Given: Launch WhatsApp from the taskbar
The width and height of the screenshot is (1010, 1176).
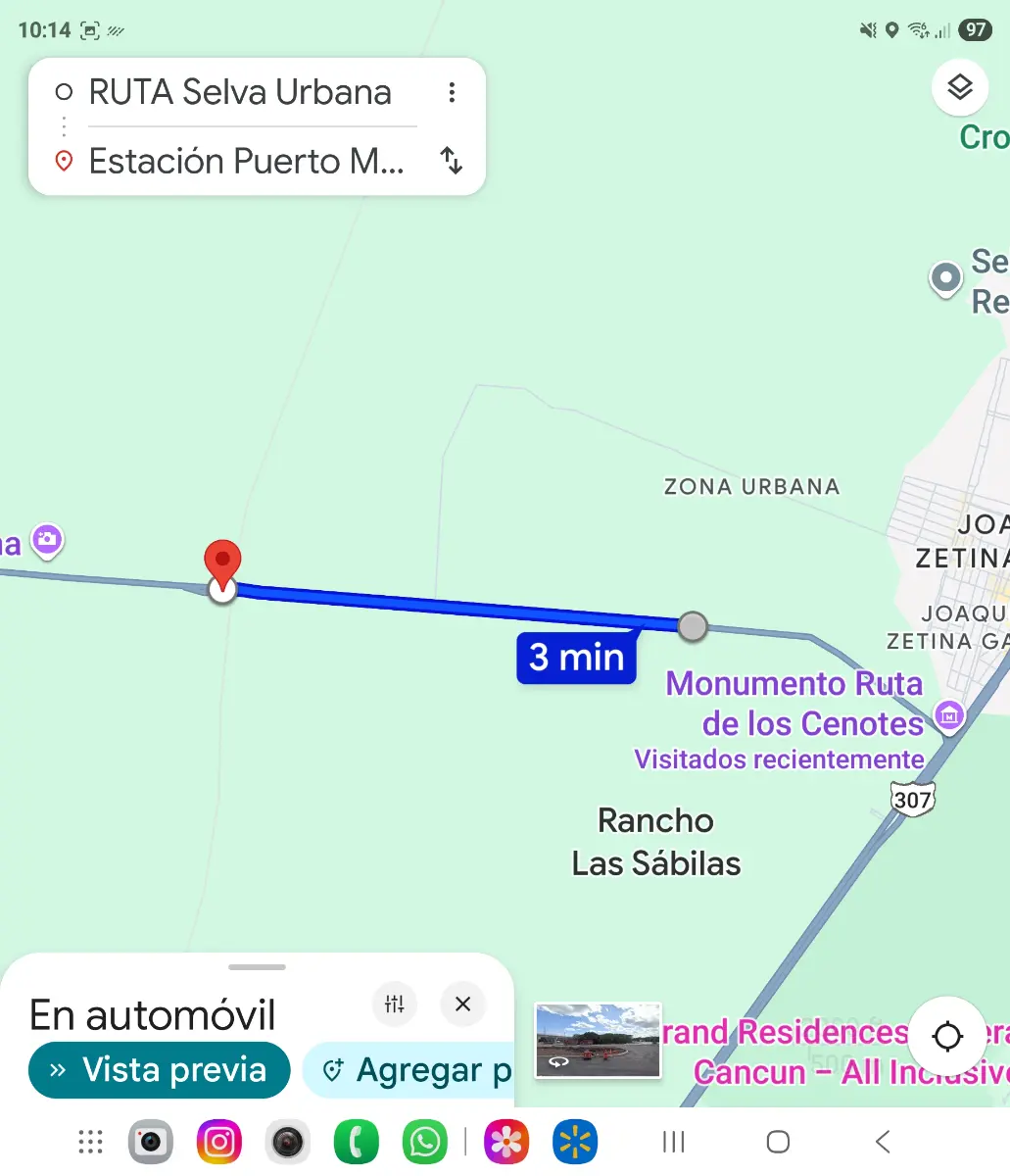Looking at the screenshot, I should tap(425, 1142).
